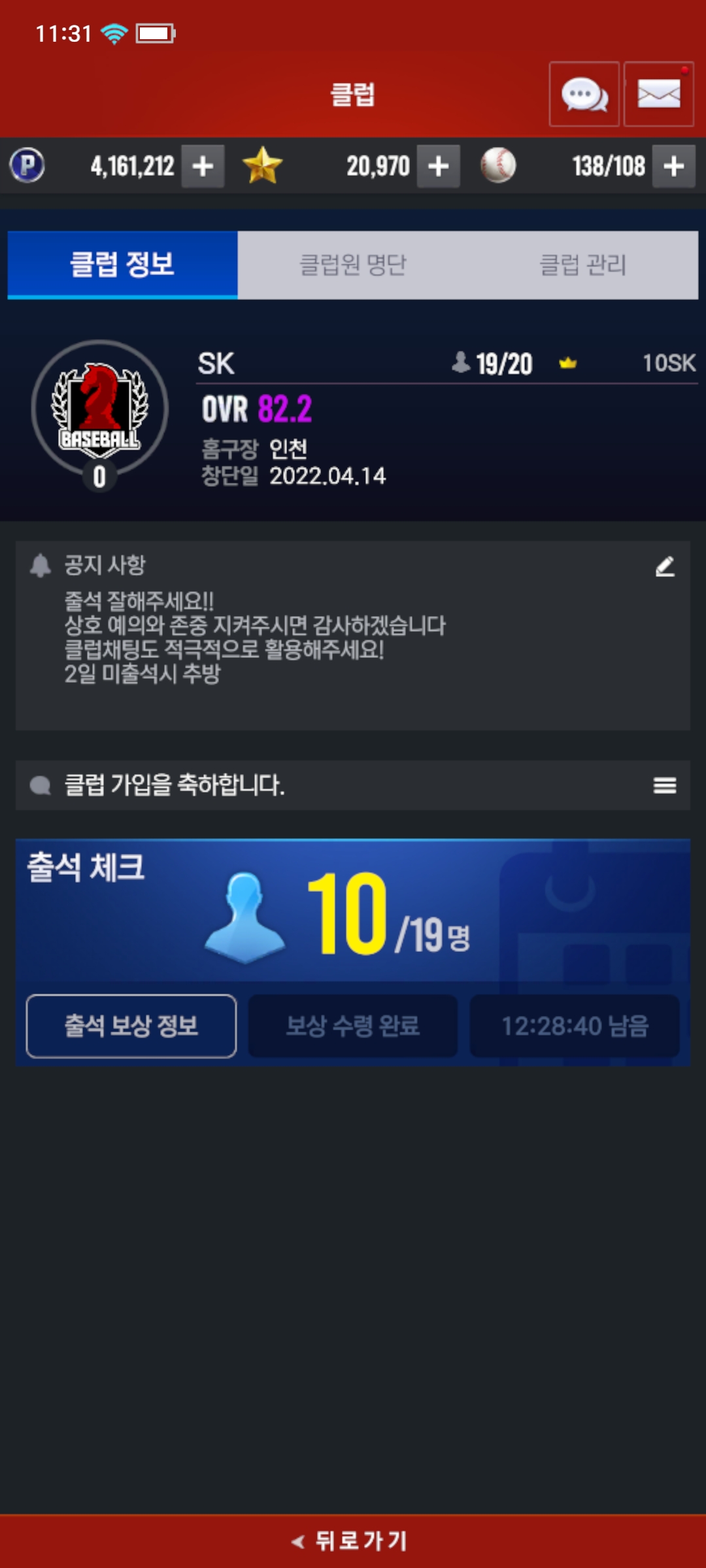The height and width of the screenshot is (1568, 706).
Task: Open the chat bubble icon
Action: pyautogui.click(x=584, y=94)
